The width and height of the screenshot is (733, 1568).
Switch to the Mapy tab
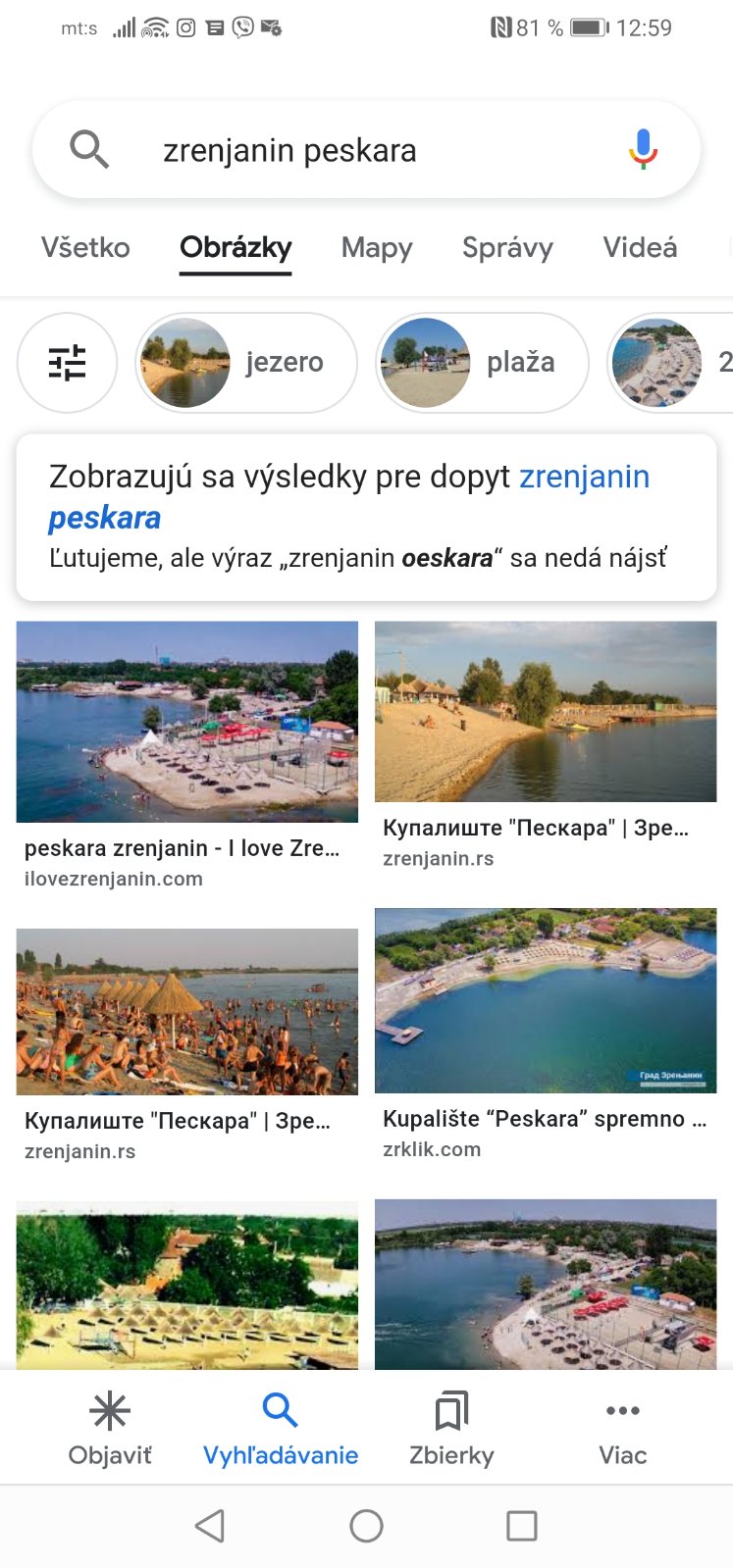tap(377, 247)
